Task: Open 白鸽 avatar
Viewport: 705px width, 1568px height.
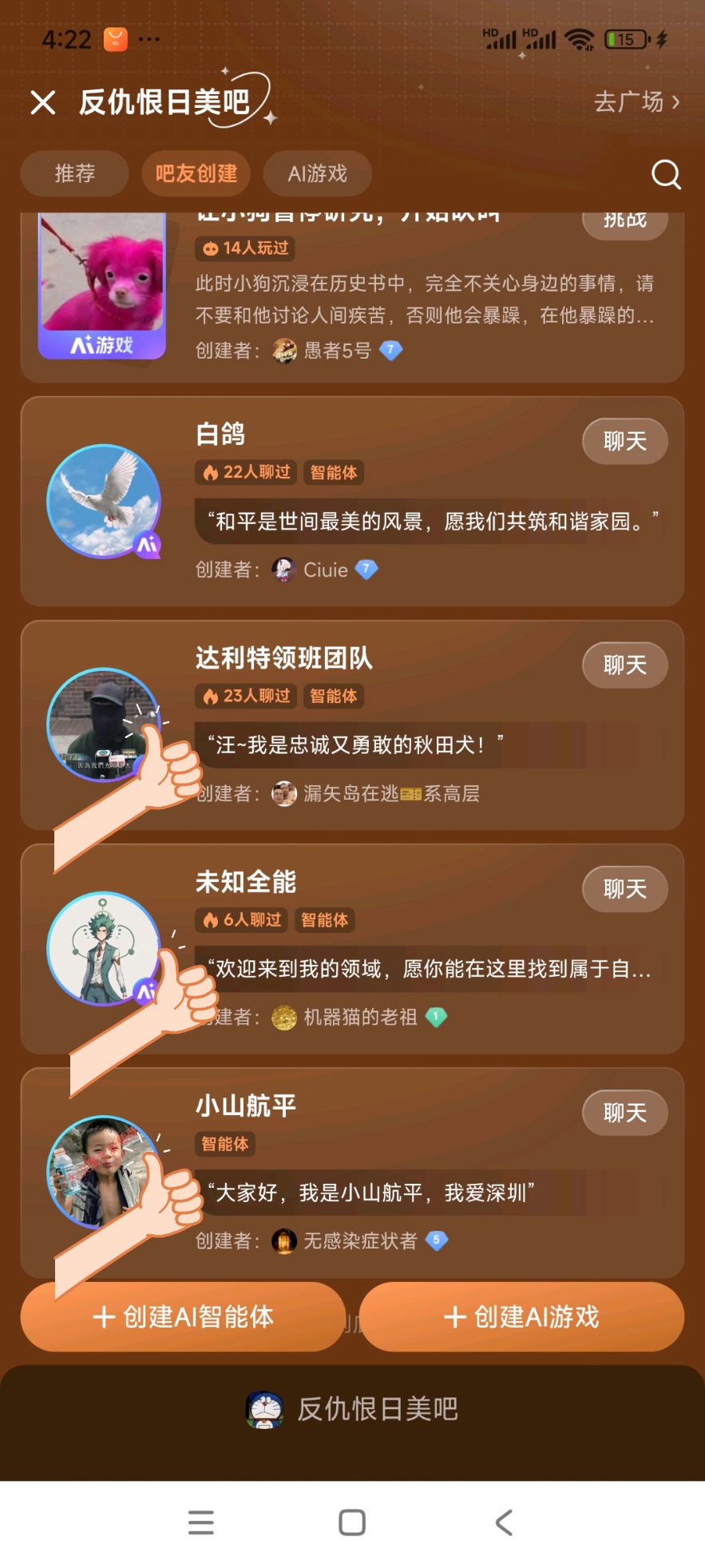Action: (x=104, y=501)
